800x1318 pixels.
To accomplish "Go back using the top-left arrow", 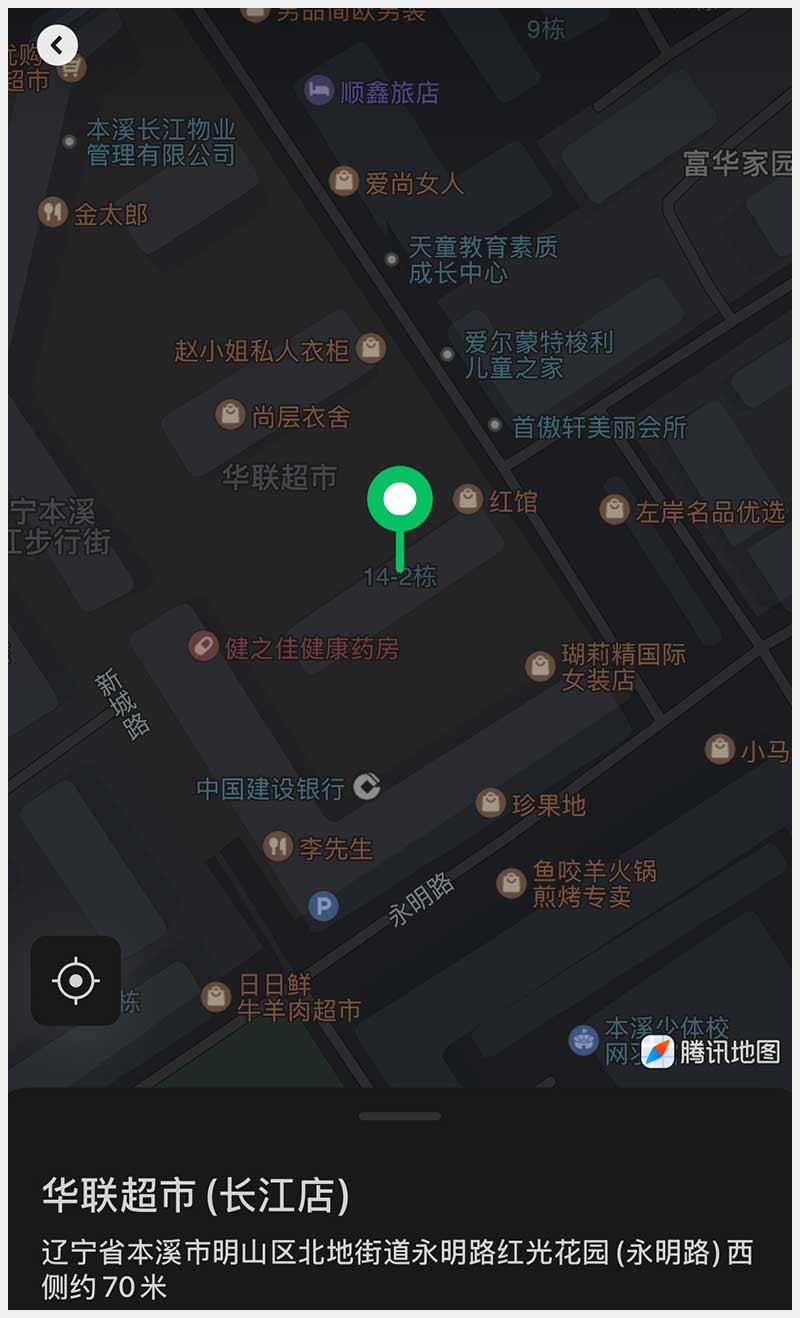I will pos(57,45).
